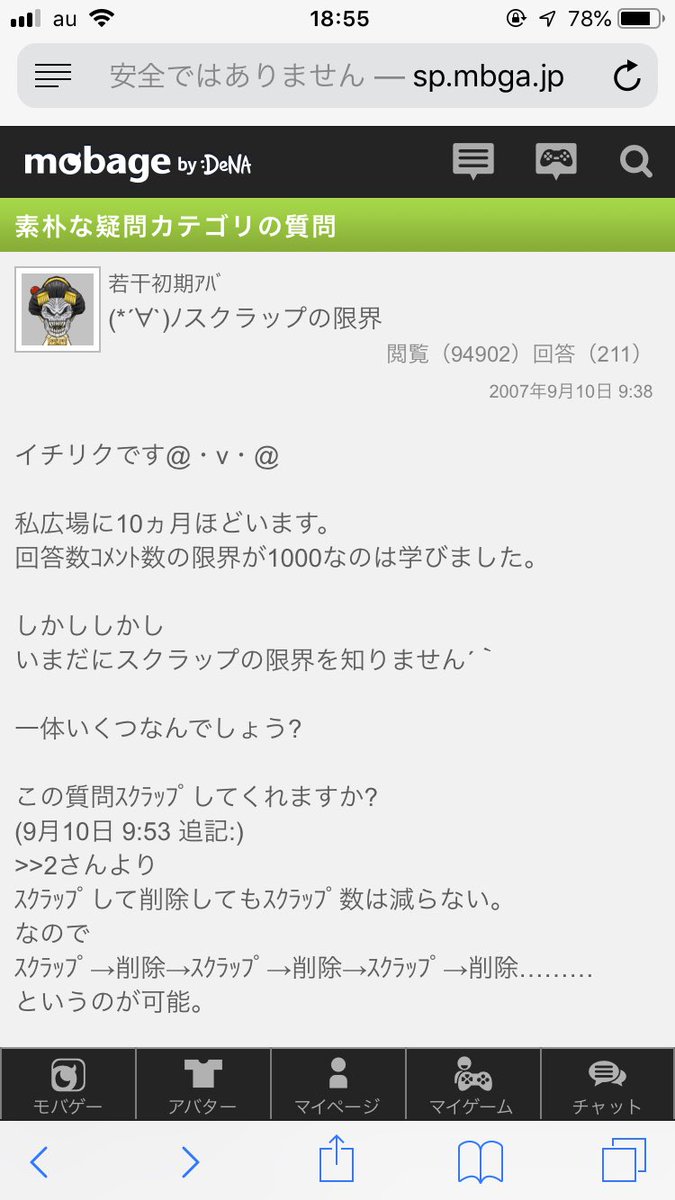Open the Mobage search magnifier
The height and width of the screenshot is (1200, 675).
click(x=635, y=161)
